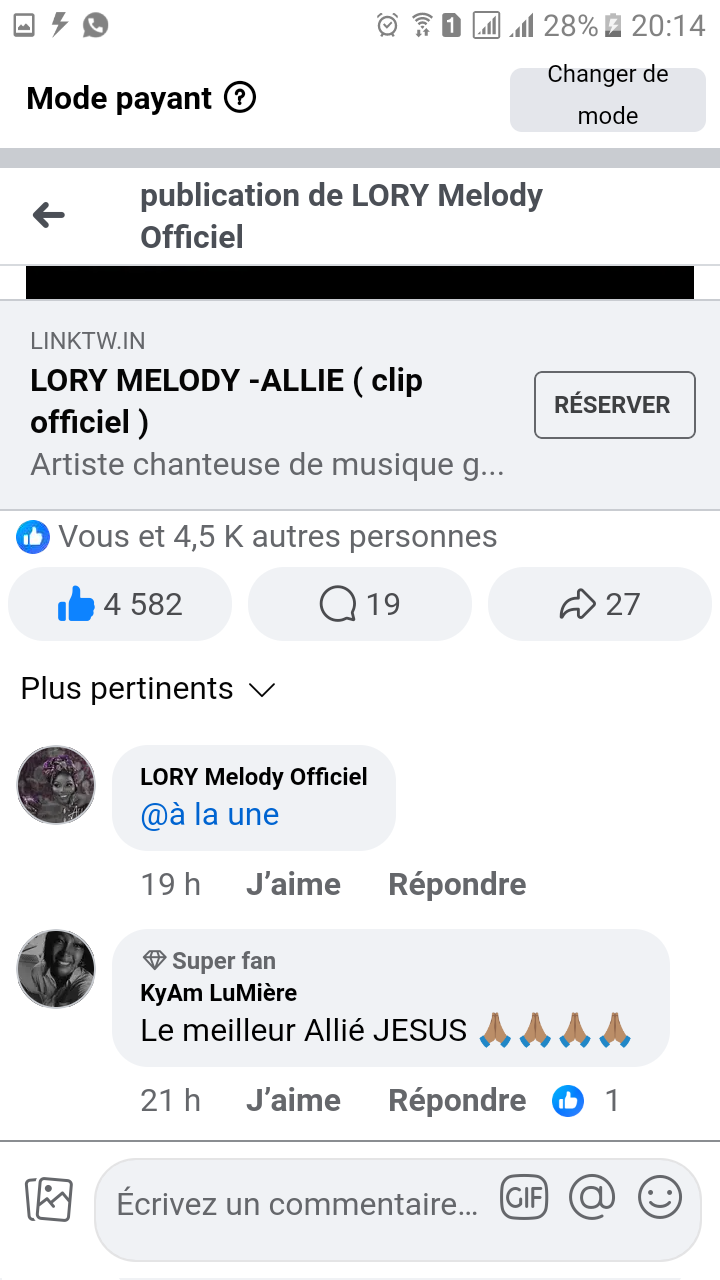Tap Changer de mode button

coord(607,95)
